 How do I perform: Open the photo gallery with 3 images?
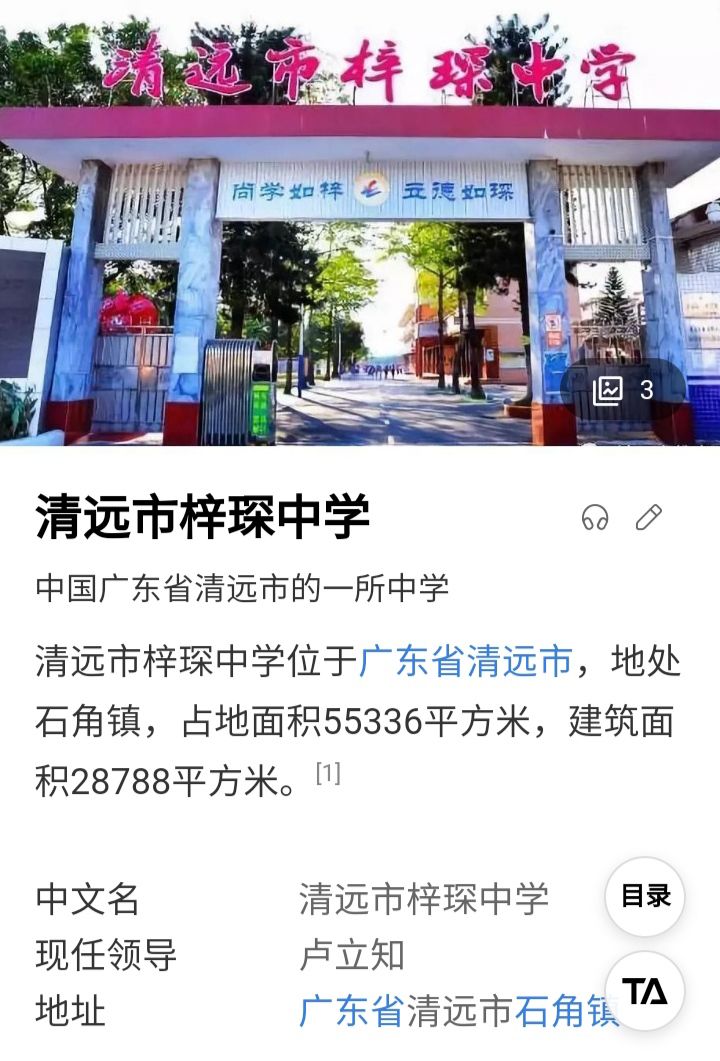click(624, 390)
